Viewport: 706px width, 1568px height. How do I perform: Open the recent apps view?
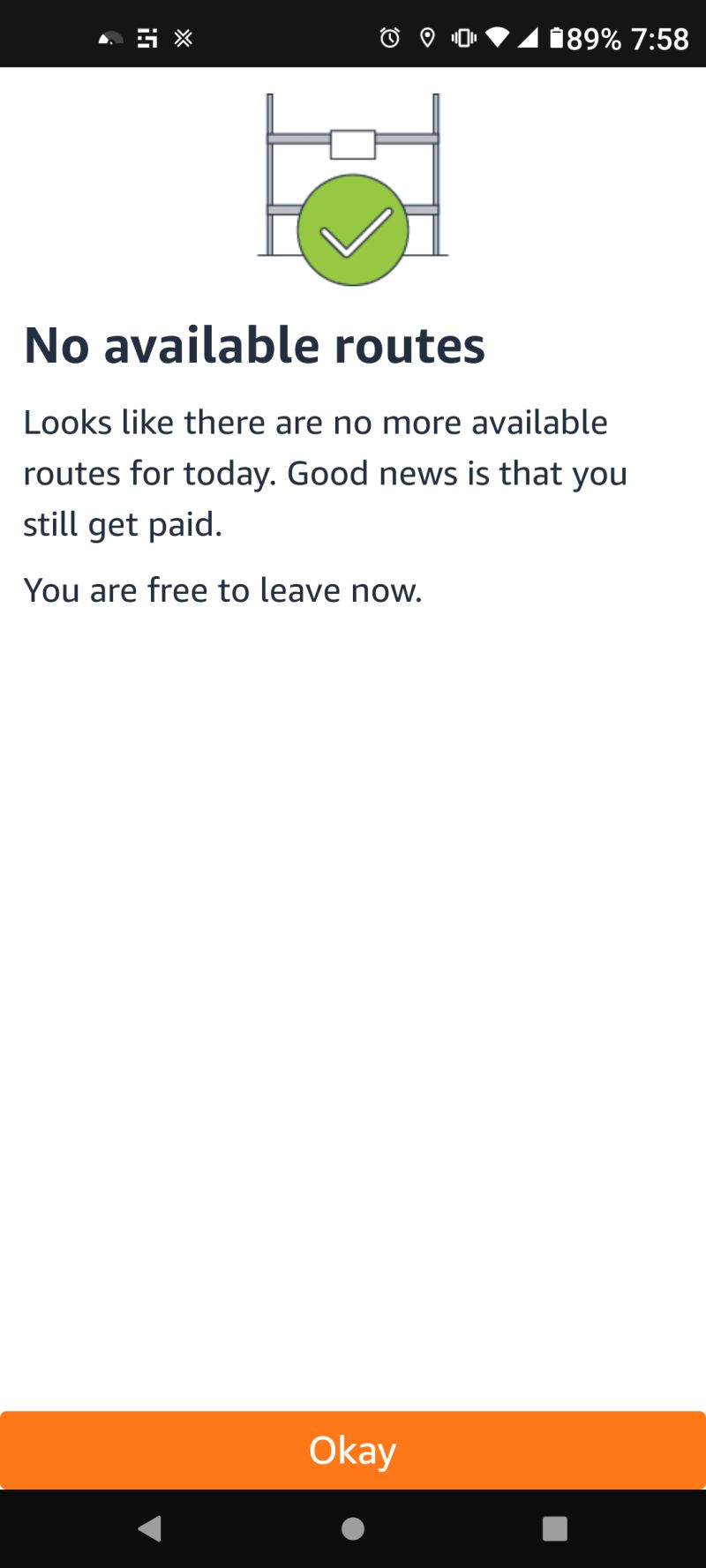click(x=554, y=1528)
